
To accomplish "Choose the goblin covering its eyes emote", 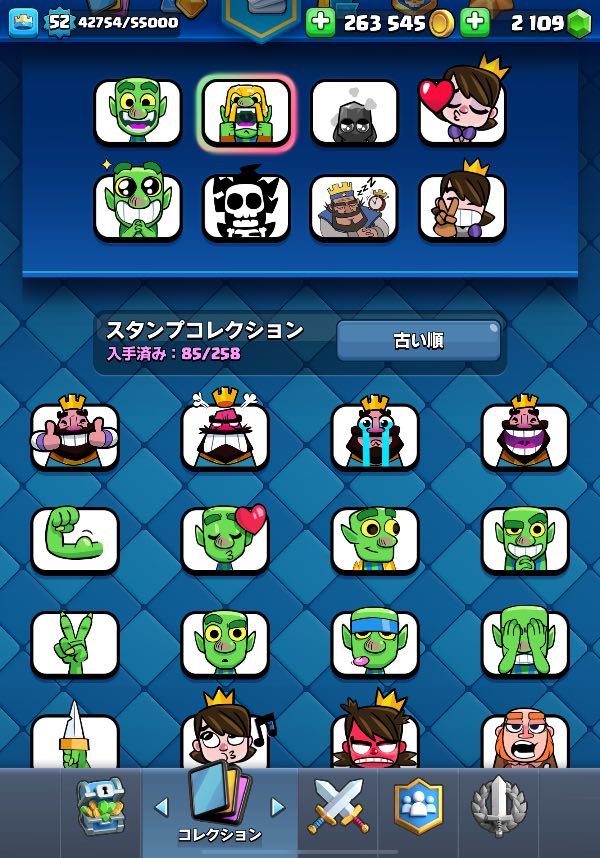I will [525, 643].
